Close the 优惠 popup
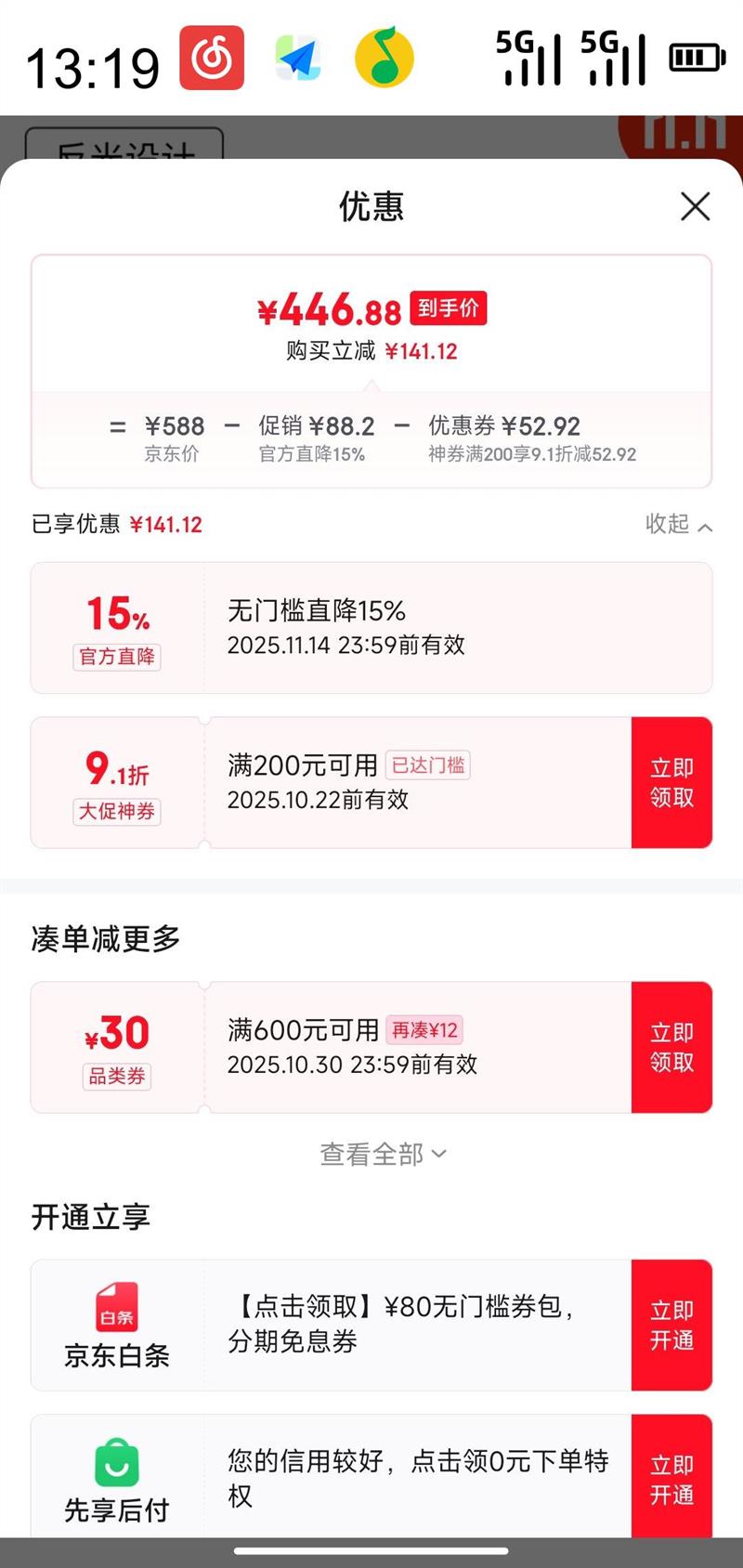 click(695, 206)
